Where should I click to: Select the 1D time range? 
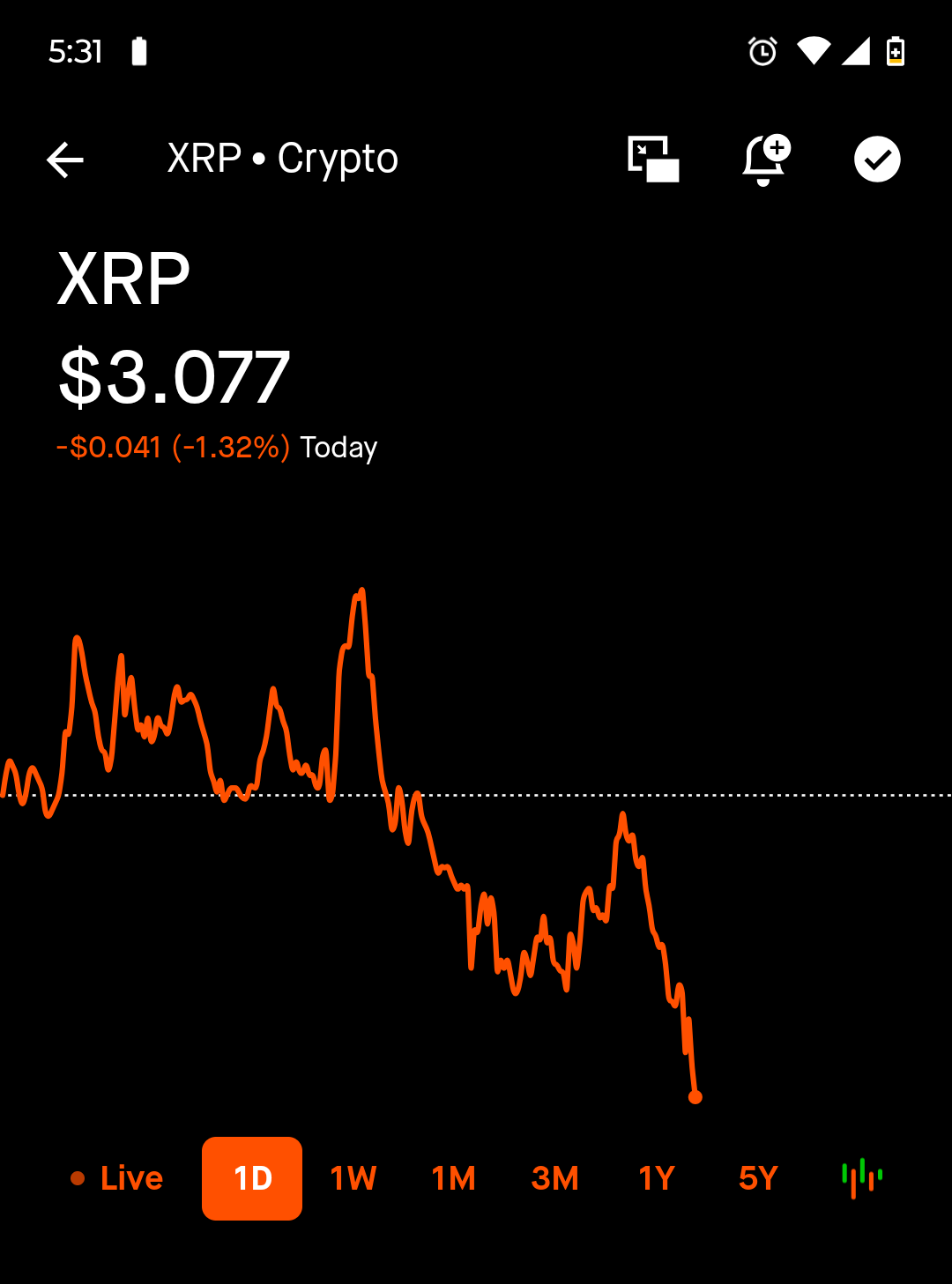click(x=252, y=1178)
